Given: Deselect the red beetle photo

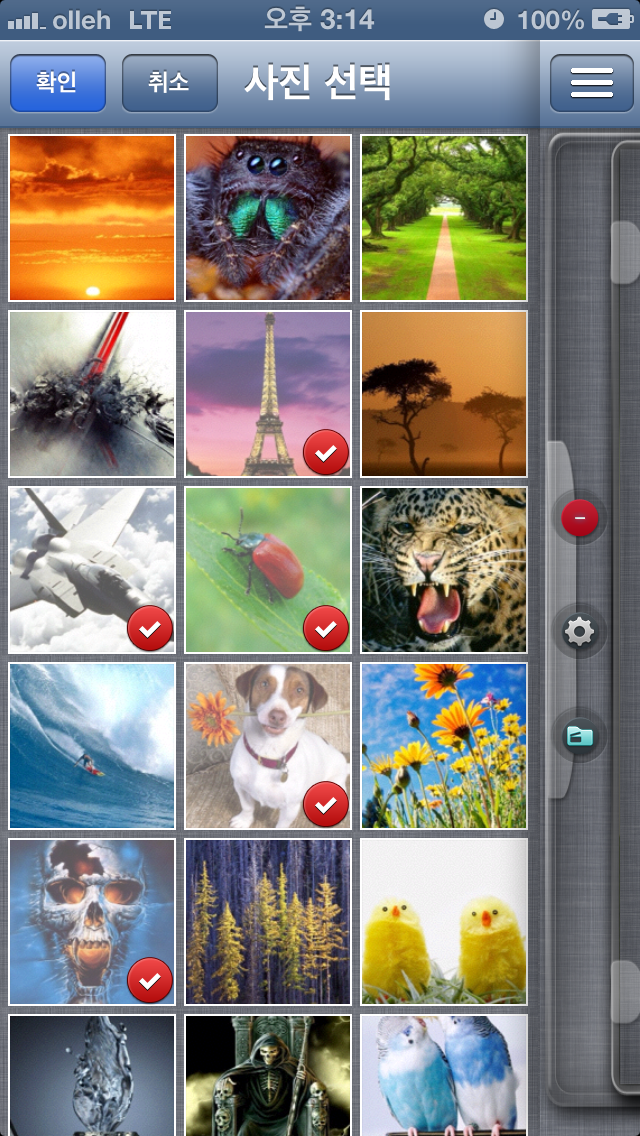Looking at the screenshot, I should pyautogui.click(x=268, y=570).
